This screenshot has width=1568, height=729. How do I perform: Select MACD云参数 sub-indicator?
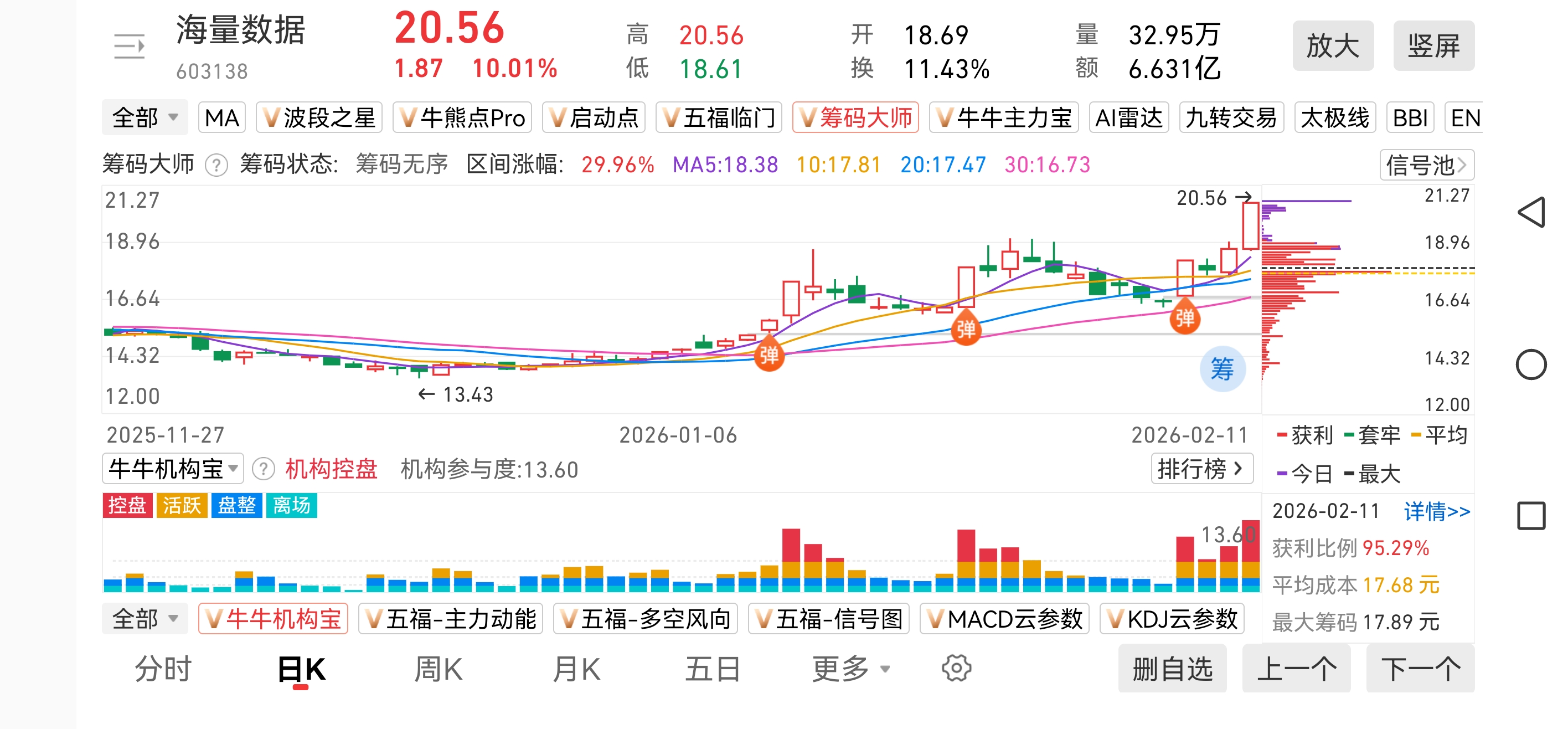[x=1004, y=619]
